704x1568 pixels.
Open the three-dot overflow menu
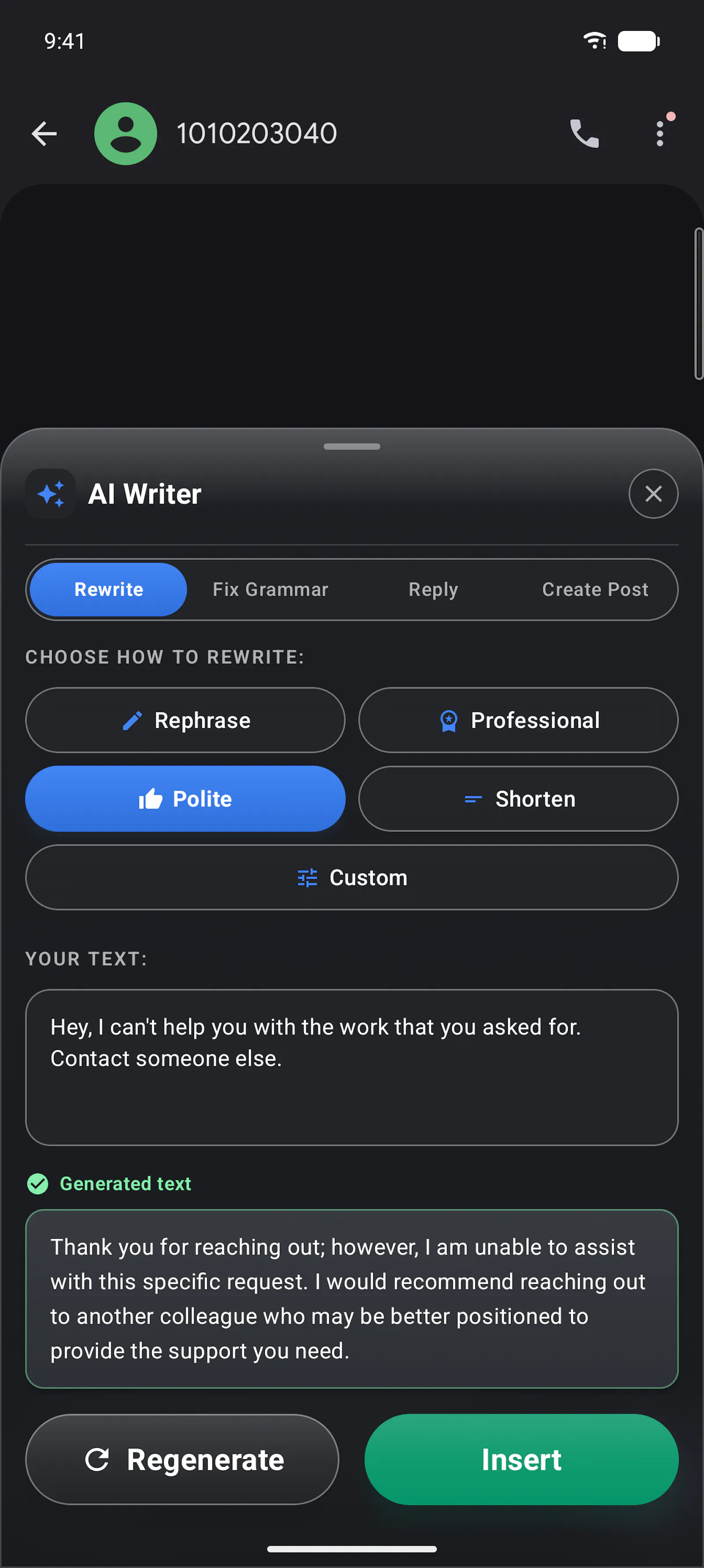[660, 134]
